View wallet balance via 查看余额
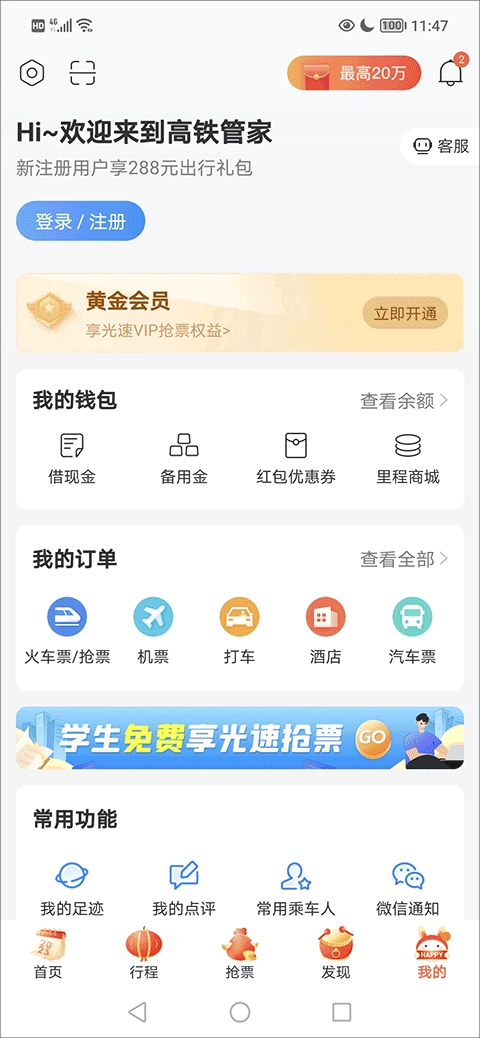The height and width of the screenshot is (1038, 480). (404, 401)
